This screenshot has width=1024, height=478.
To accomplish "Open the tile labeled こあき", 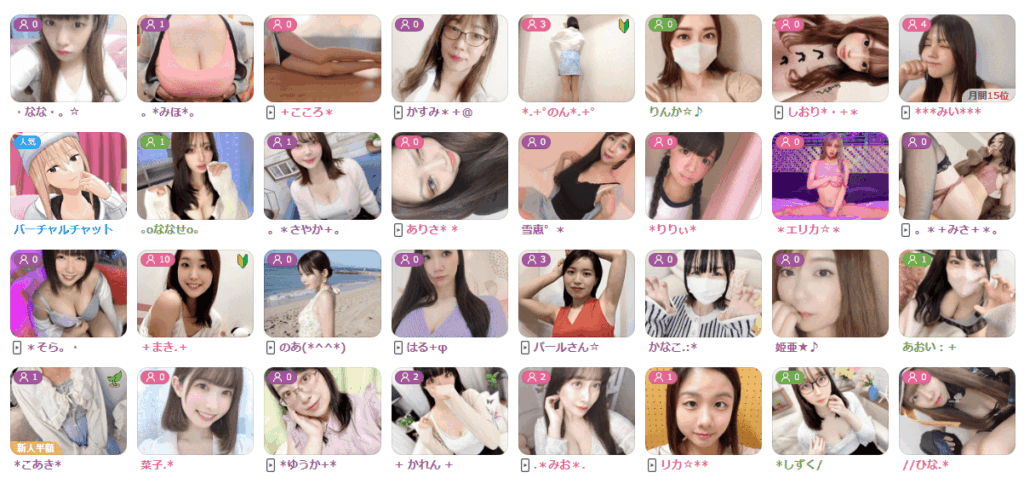I will (x=68, y=411).
